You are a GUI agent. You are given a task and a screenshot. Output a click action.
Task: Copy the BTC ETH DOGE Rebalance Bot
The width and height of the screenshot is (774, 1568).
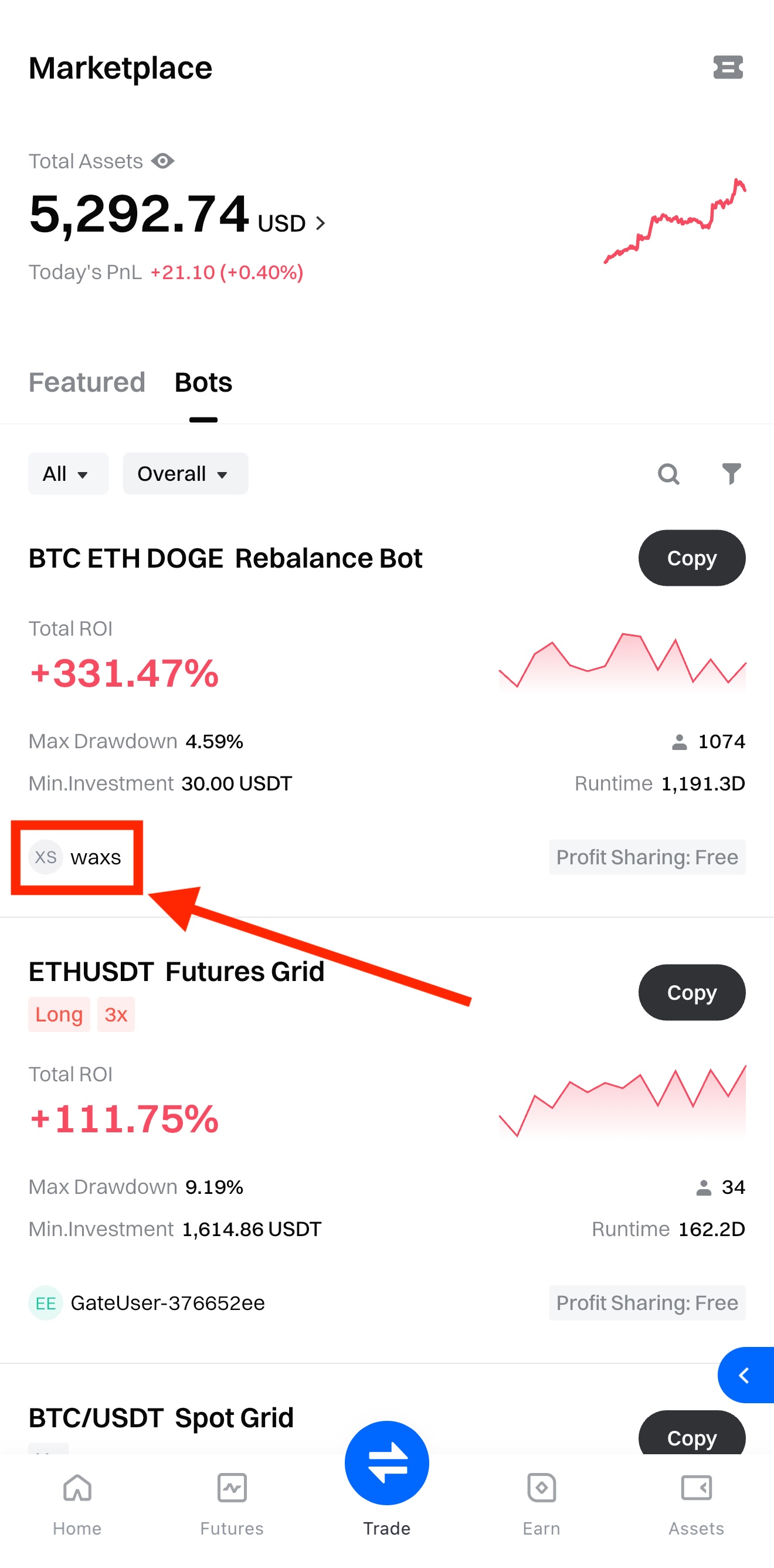click(691, 558)
